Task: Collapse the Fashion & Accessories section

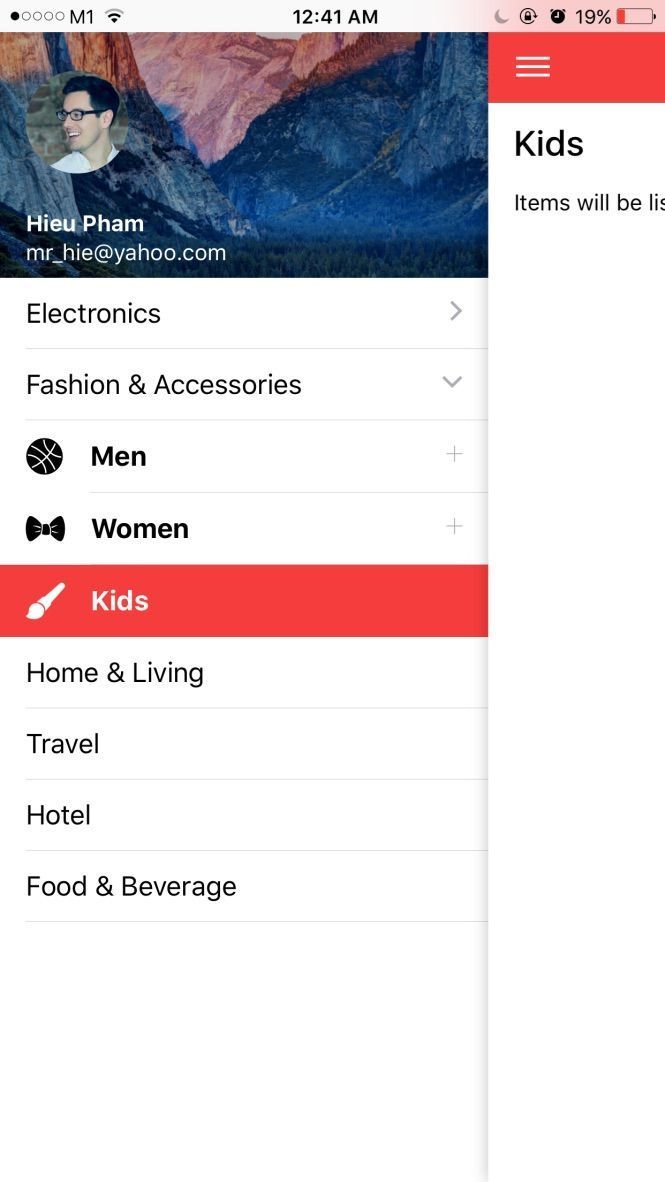Action: [x=452, y=383]
